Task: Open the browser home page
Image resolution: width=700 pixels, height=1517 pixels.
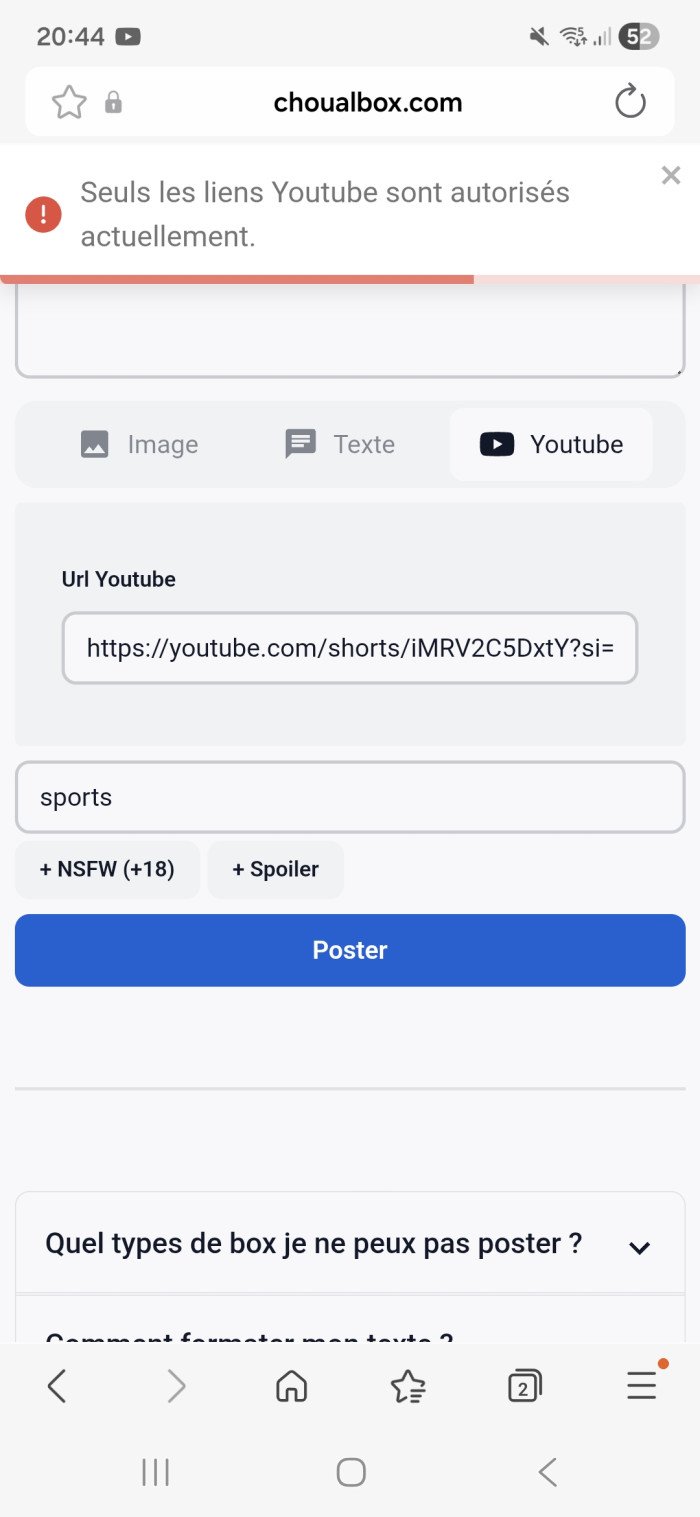Action: (291, 1386)
